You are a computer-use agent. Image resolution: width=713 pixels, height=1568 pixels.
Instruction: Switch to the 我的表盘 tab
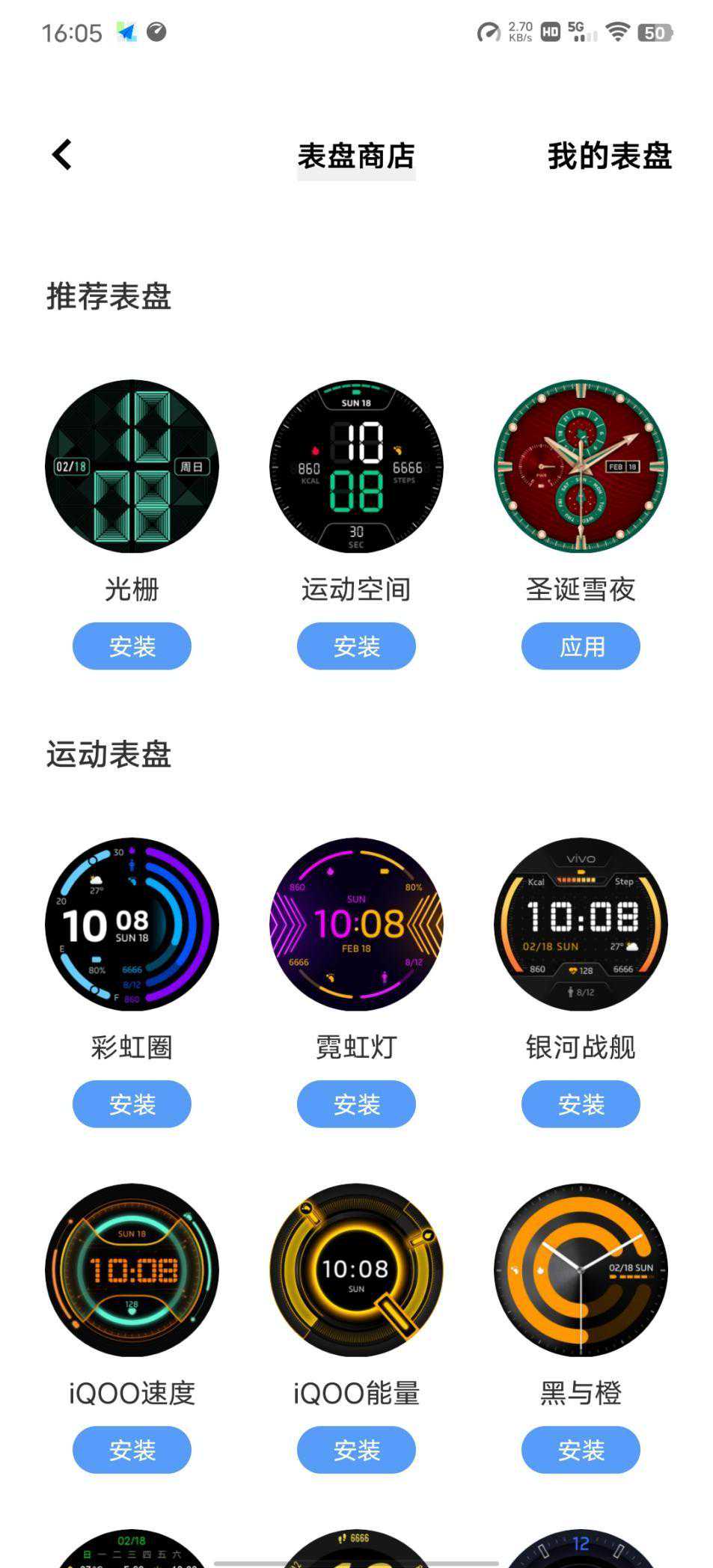coord(609,156)
